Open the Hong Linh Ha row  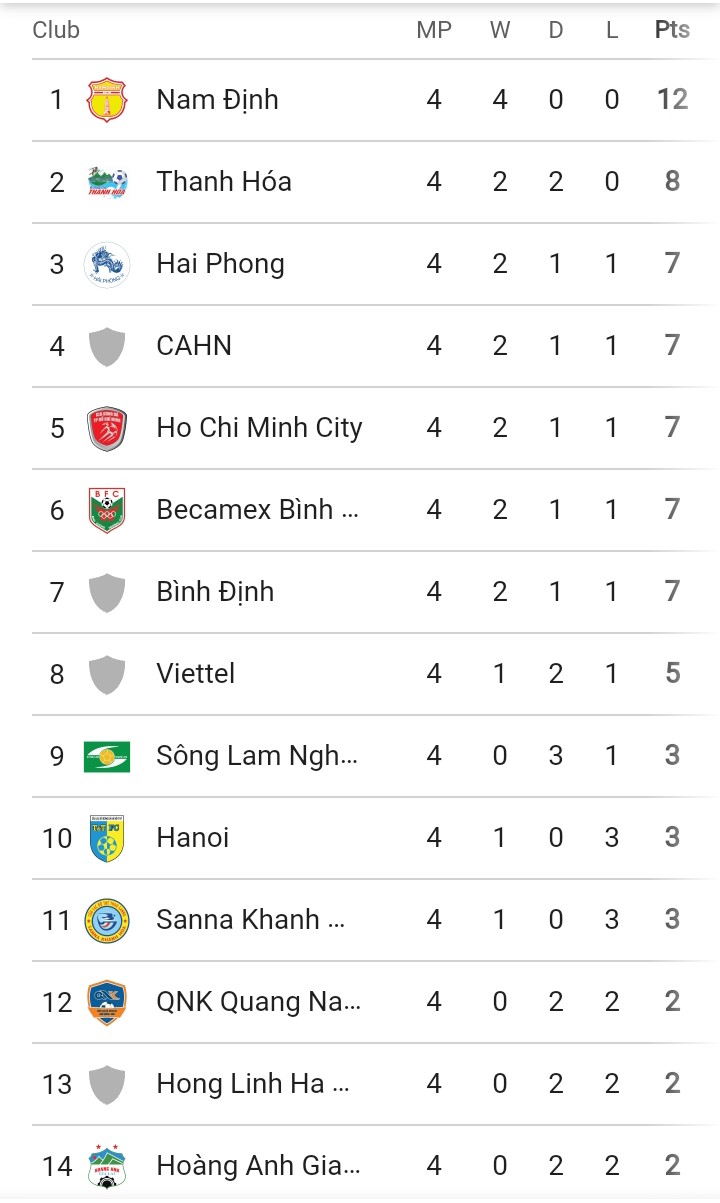click(252, 1084)
